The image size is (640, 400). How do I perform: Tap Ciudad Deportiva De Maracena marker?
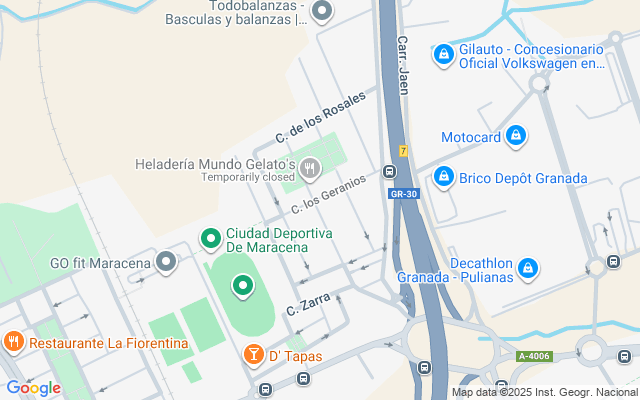click(x=210, y=238)
